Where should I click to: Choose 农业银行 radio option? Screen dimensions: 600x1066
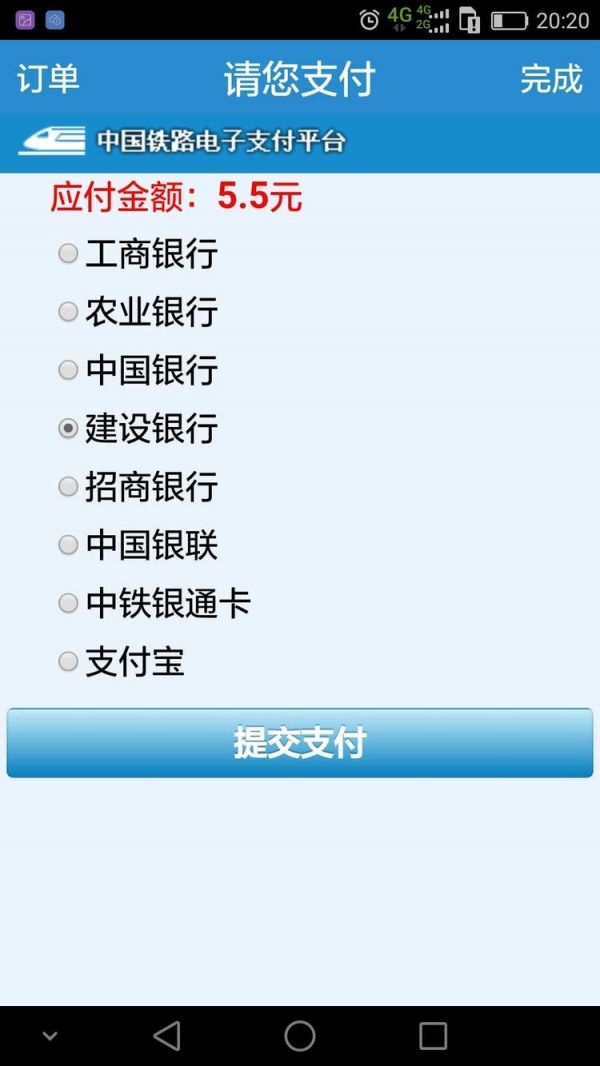coord(68,312)
